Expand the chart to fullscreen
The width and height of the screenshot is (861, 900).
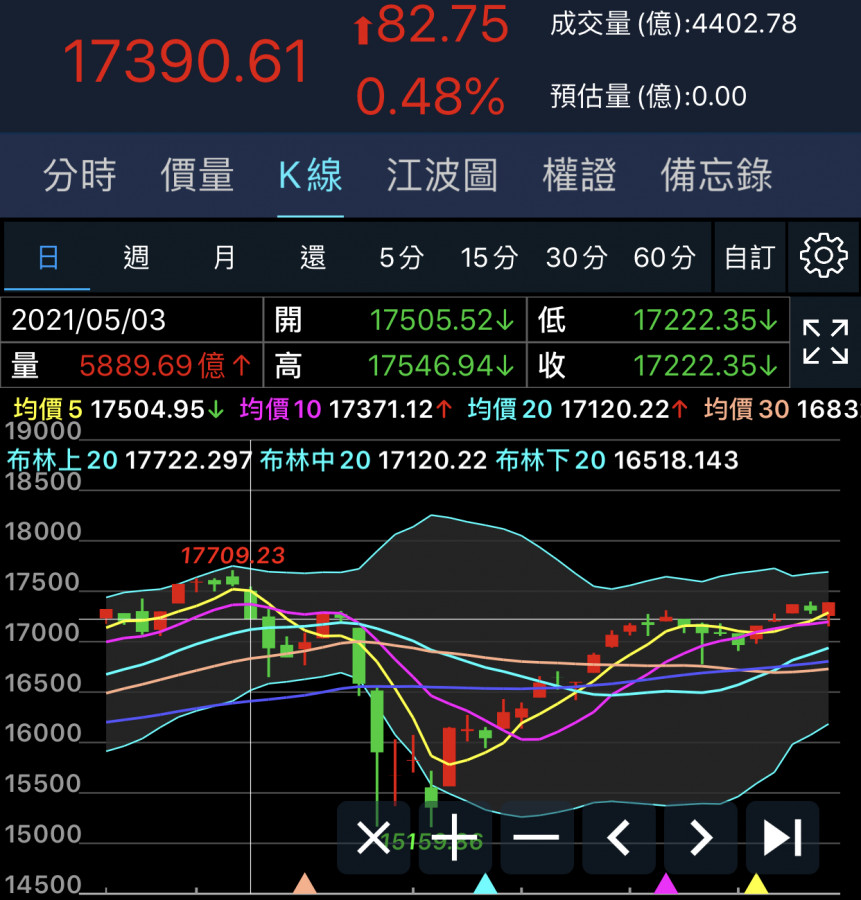click(825, 342)
